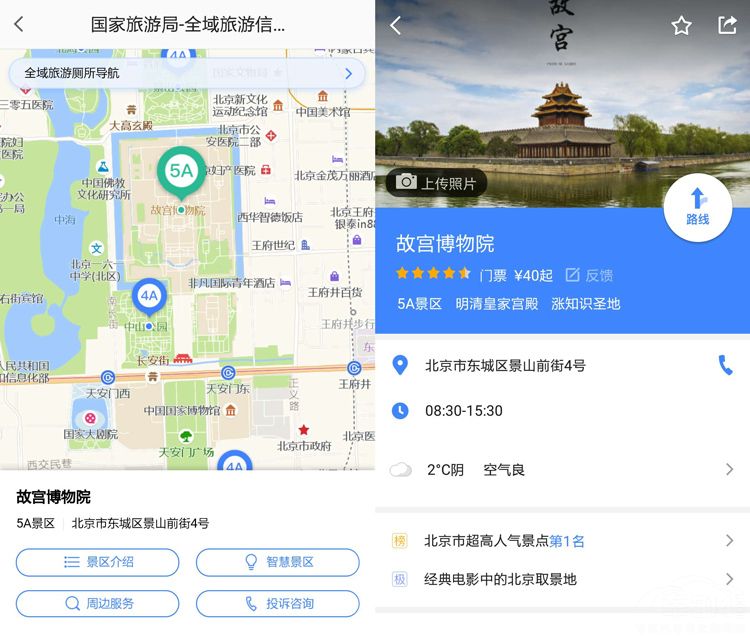Open 全域旅游厕所导航 banner
This screenshot has width=750, height=640.
pyautogui.click(x=187, y=73)
